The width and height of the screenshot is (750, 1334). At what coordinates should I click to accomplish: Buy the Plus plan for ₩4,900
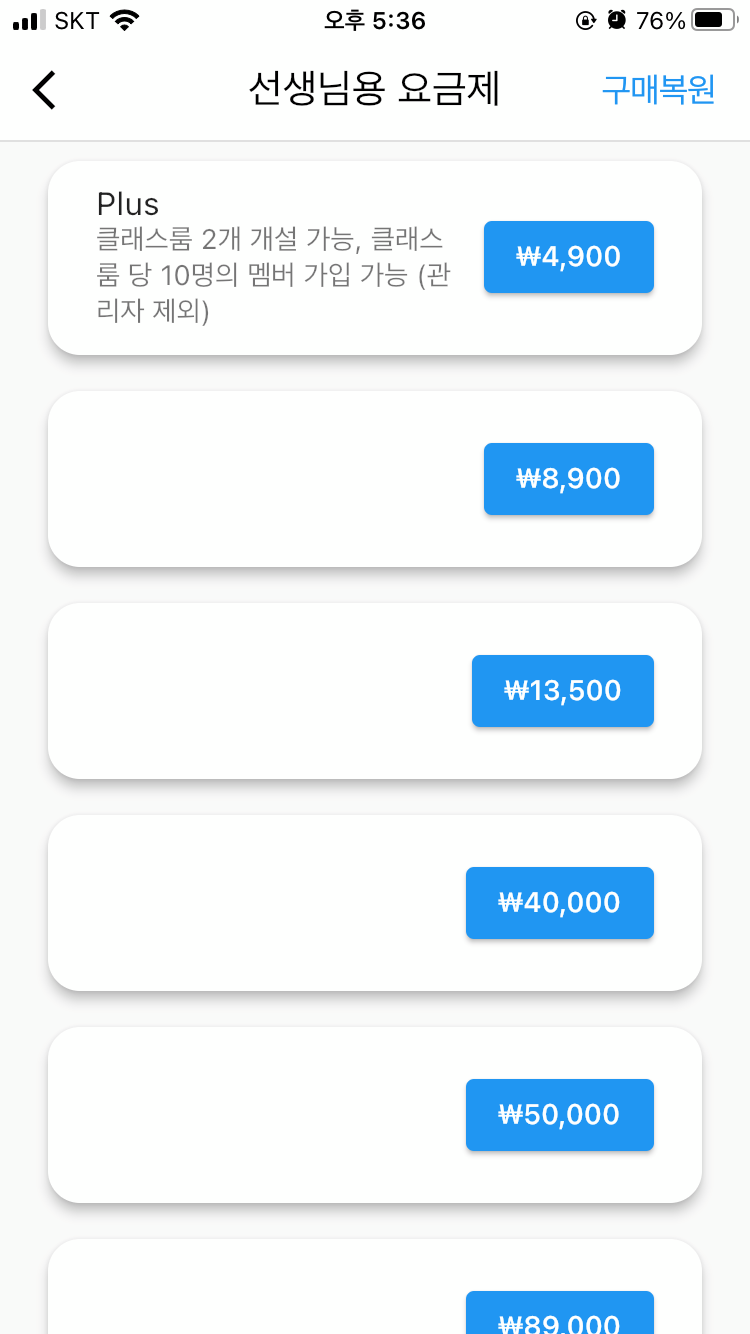pos(569,257)
